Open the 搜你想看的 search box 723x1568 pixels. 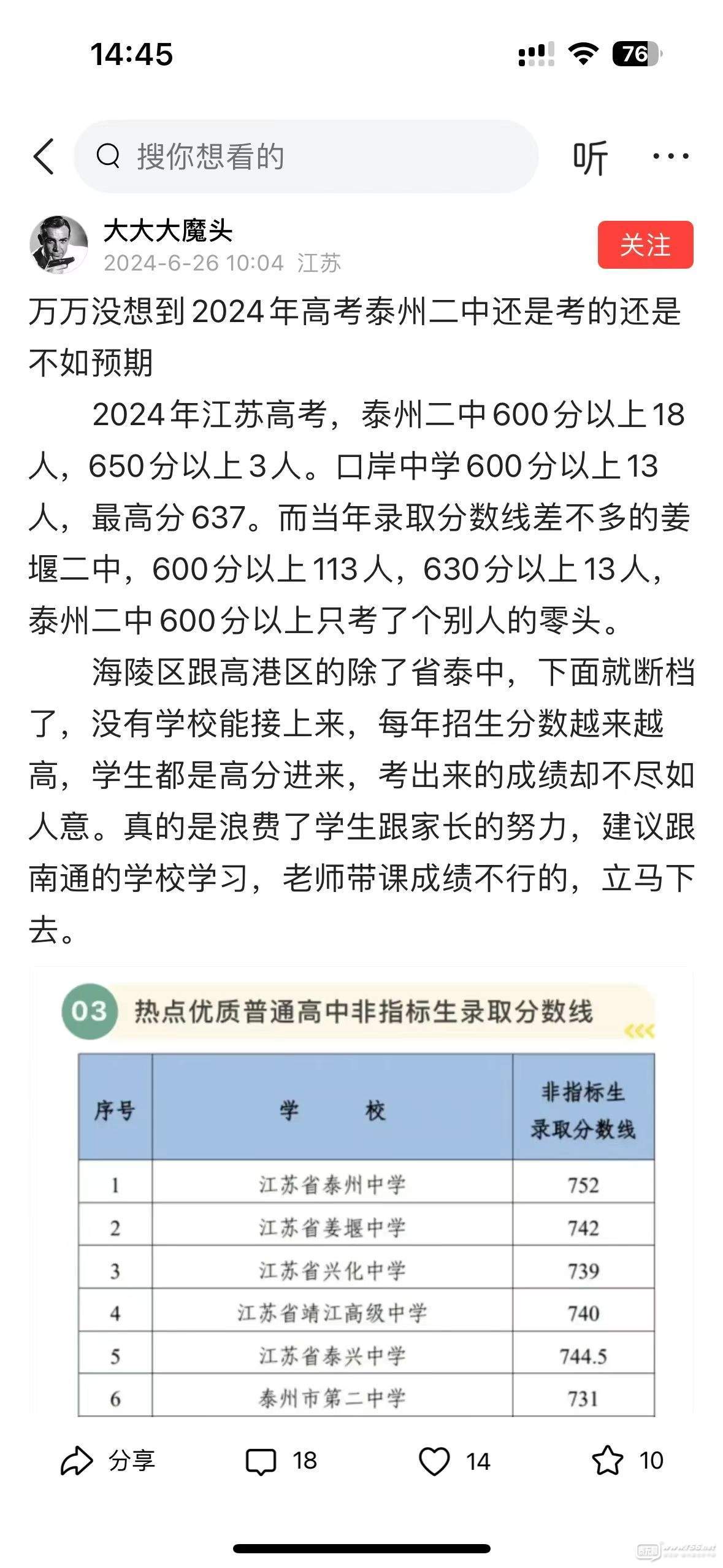pyautogui.click(x=307, y=156)
